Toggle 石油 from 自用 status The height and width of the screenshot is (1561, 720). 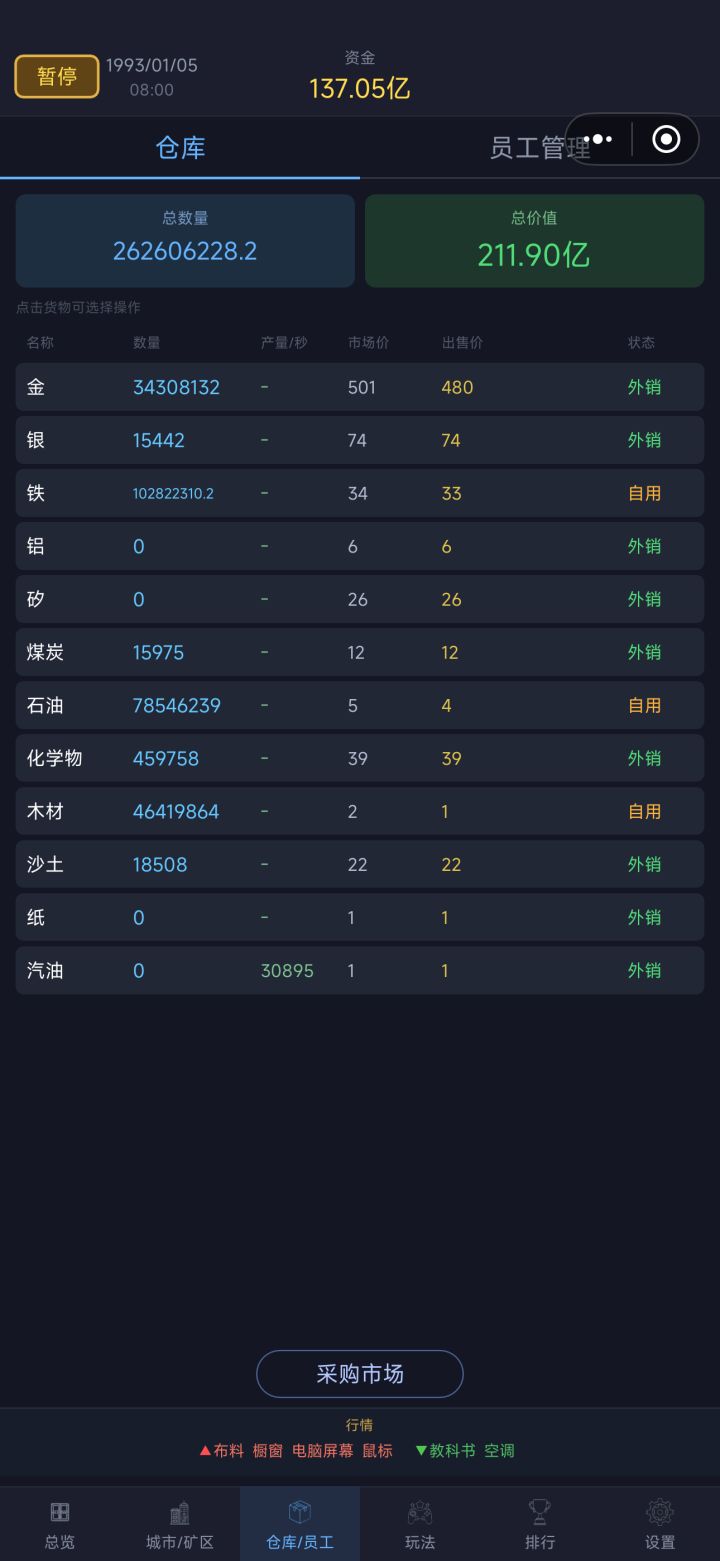pos(645,705)
